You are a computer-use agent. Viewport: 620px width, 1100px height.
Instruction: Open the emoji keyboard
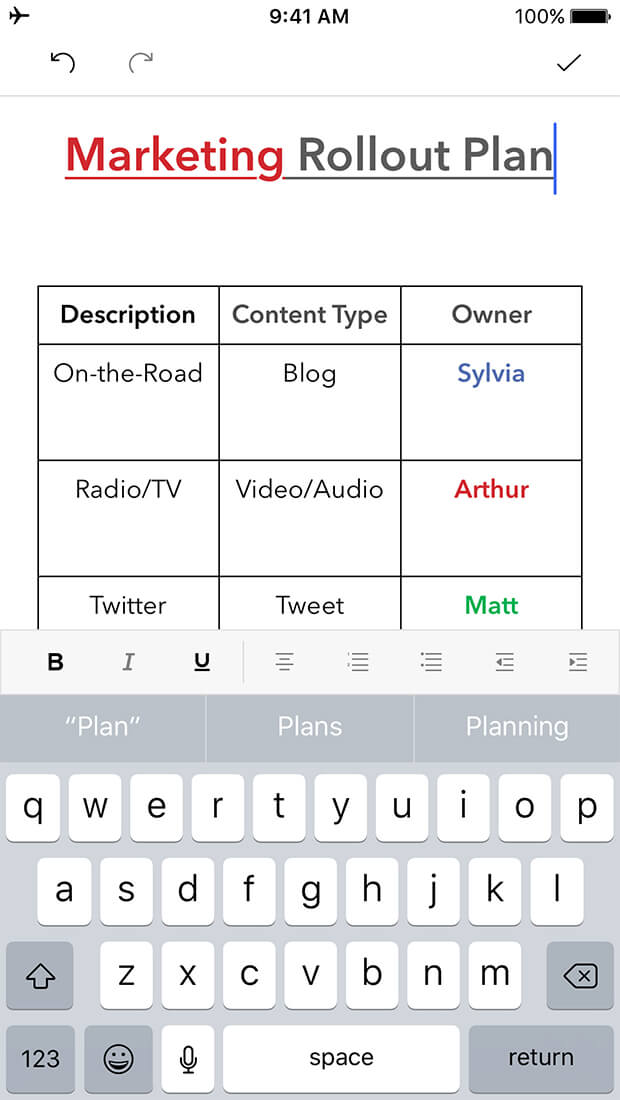tap(118, 1058)
